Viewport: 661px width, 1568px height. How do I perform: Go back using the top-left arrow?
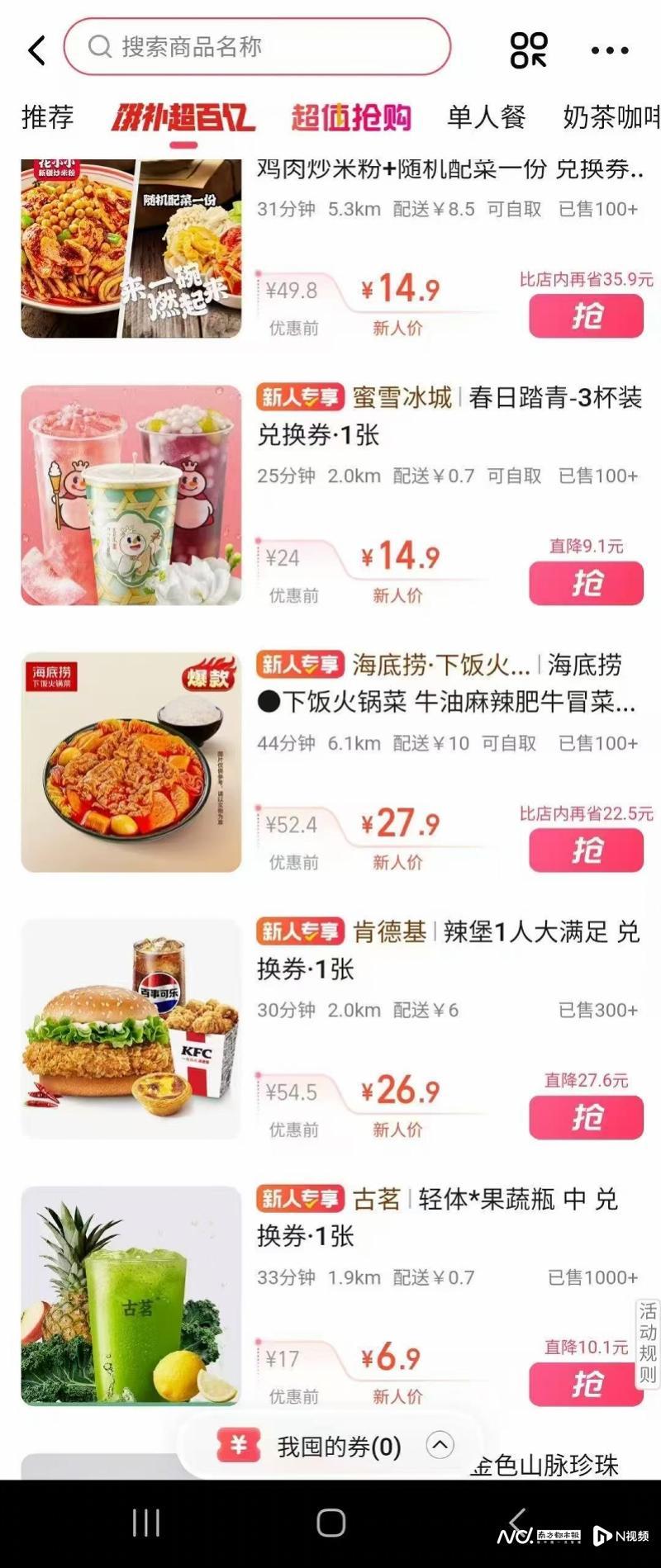coord(36,50)
